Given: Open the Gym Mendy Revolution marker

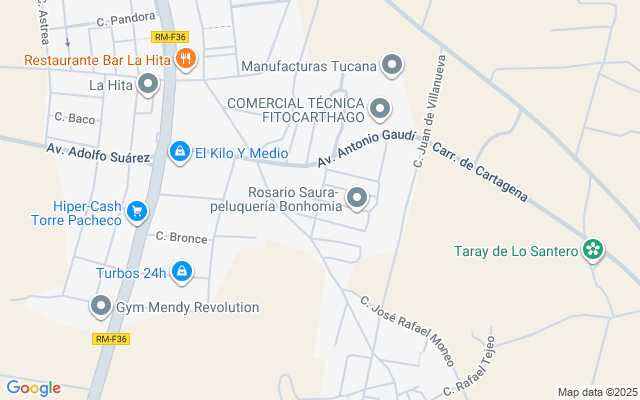Looking at the screenshot, I should point(101,306).
